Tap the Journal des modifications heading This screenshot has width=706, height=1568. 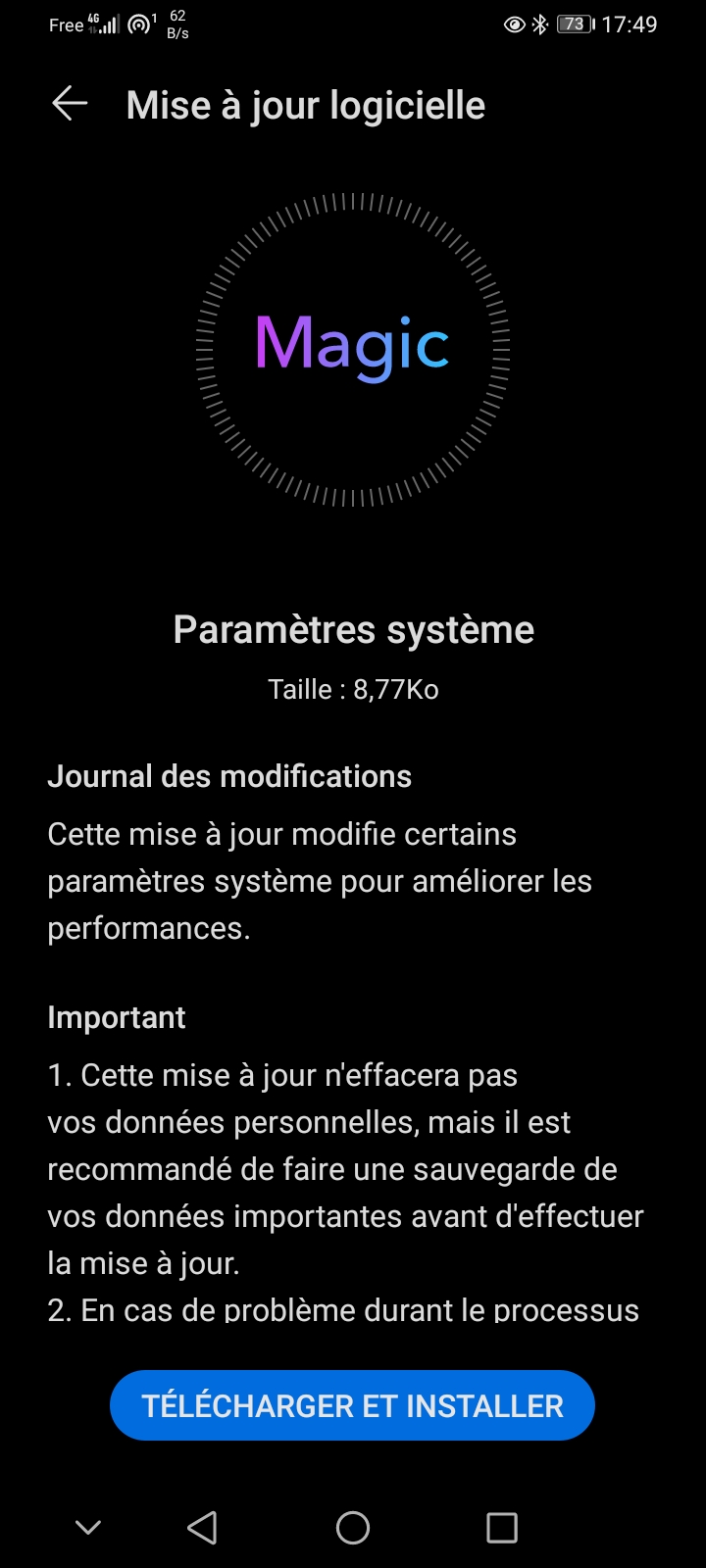tap(229, 775)
